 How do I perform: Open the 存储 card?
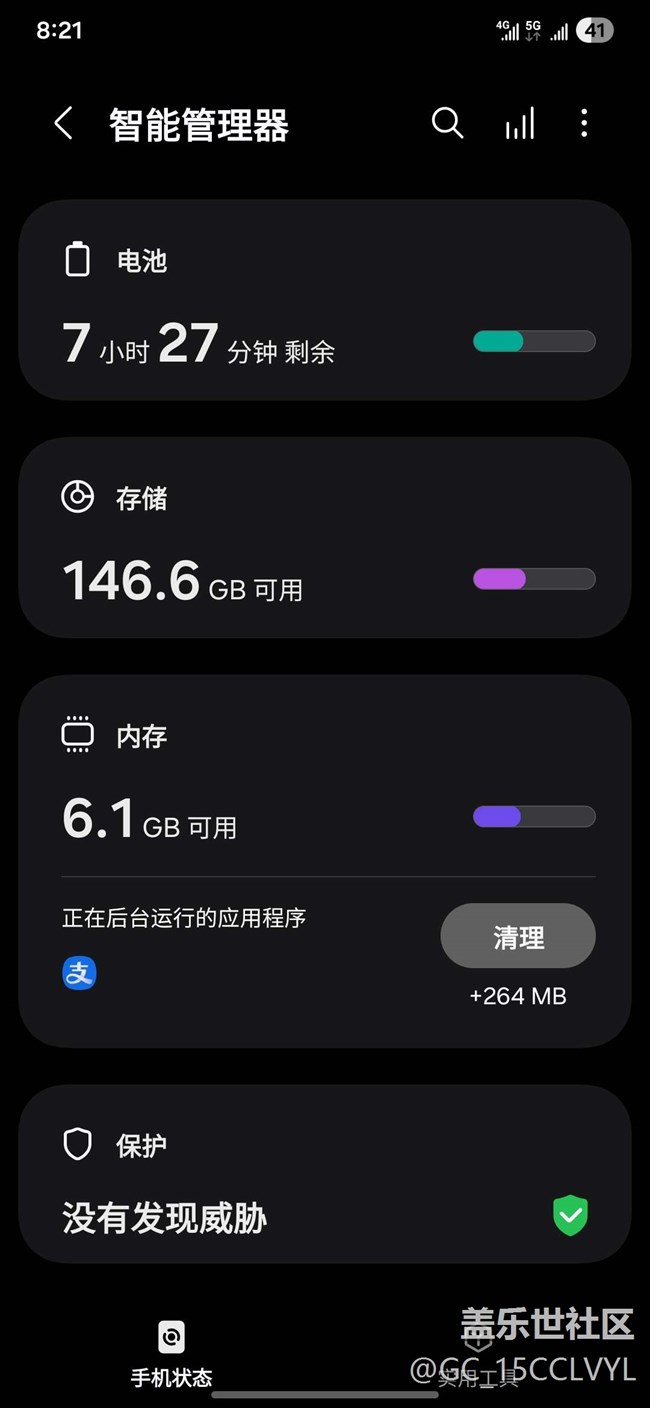(x=324, y=538)
